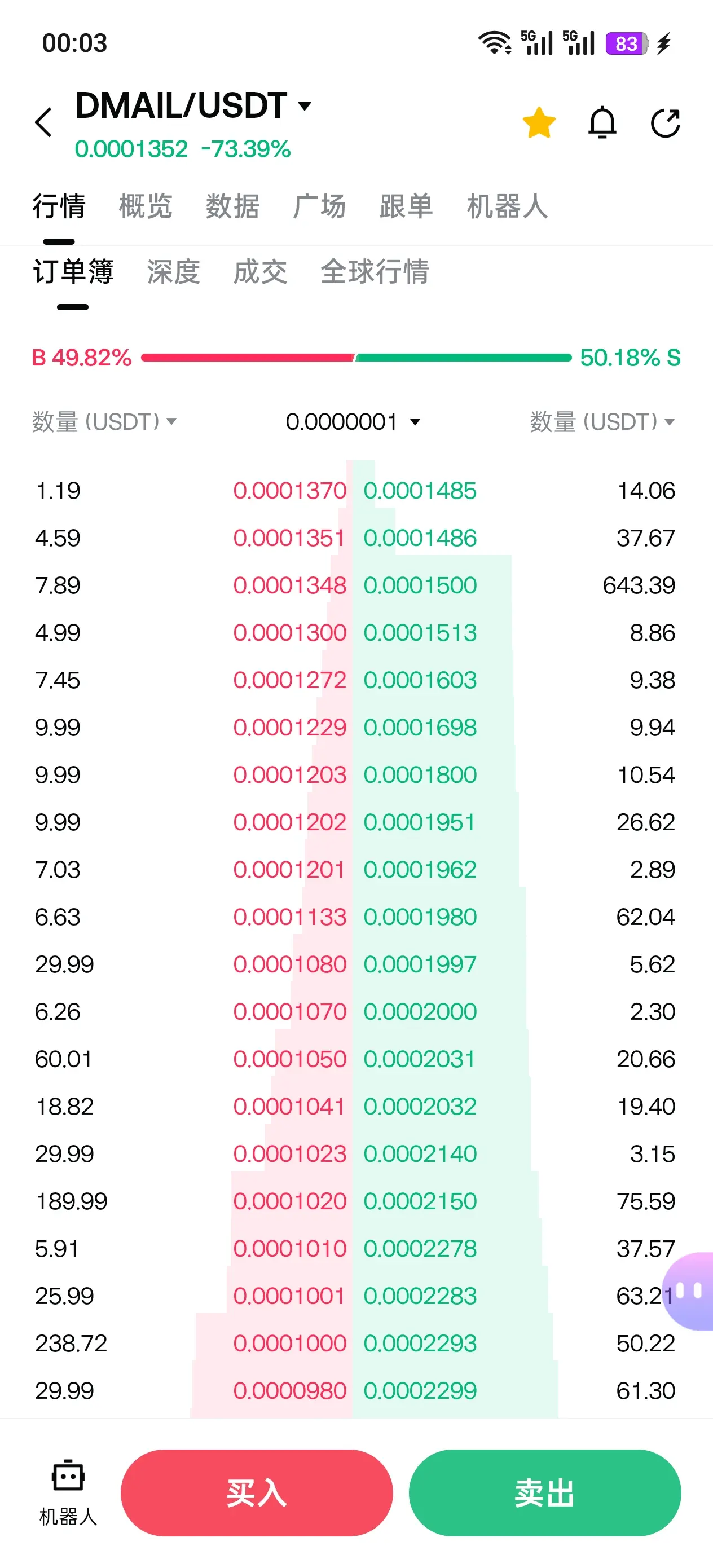Change the 0.0000001 price precision

tap(353, 421)
